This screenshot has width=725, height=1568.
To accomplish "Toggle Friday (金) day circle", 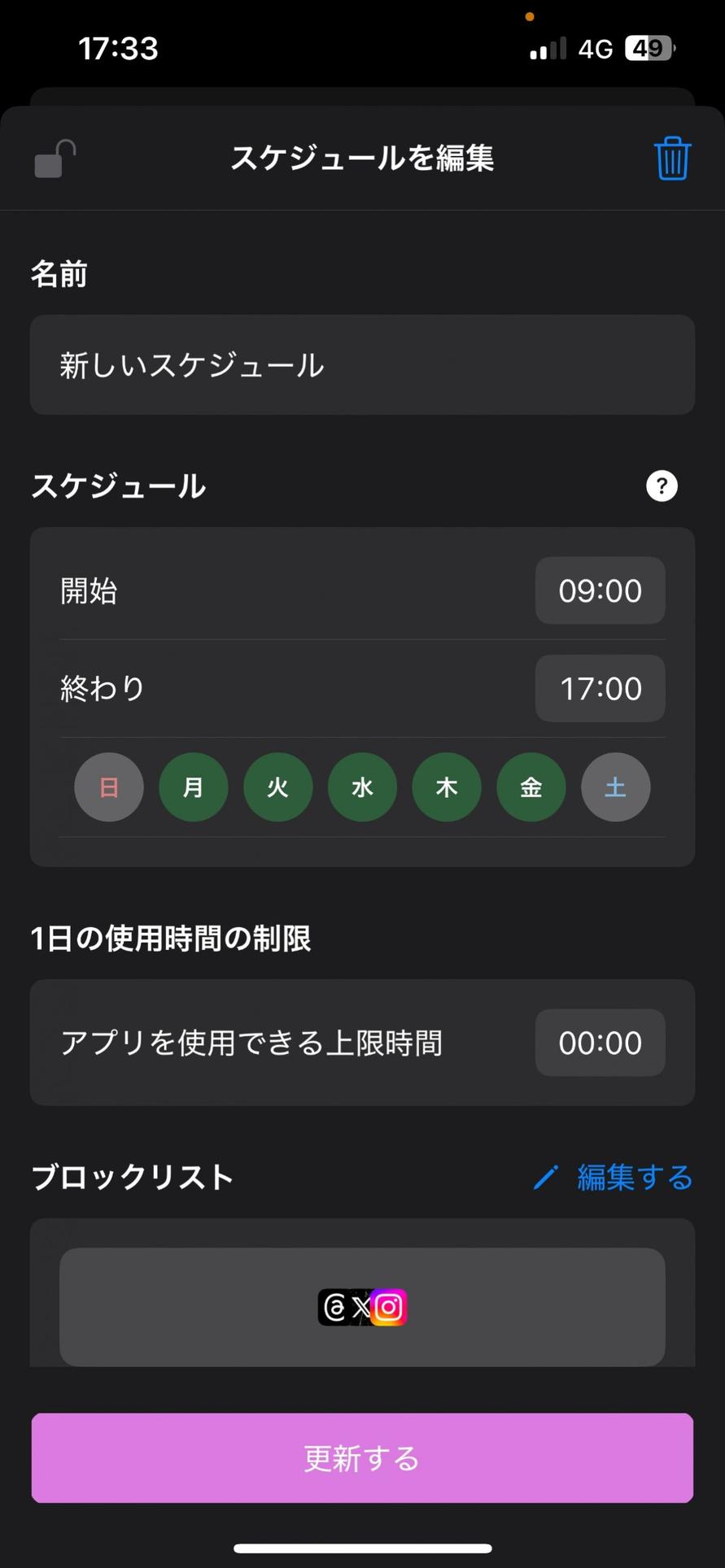I will coord(531,787).
